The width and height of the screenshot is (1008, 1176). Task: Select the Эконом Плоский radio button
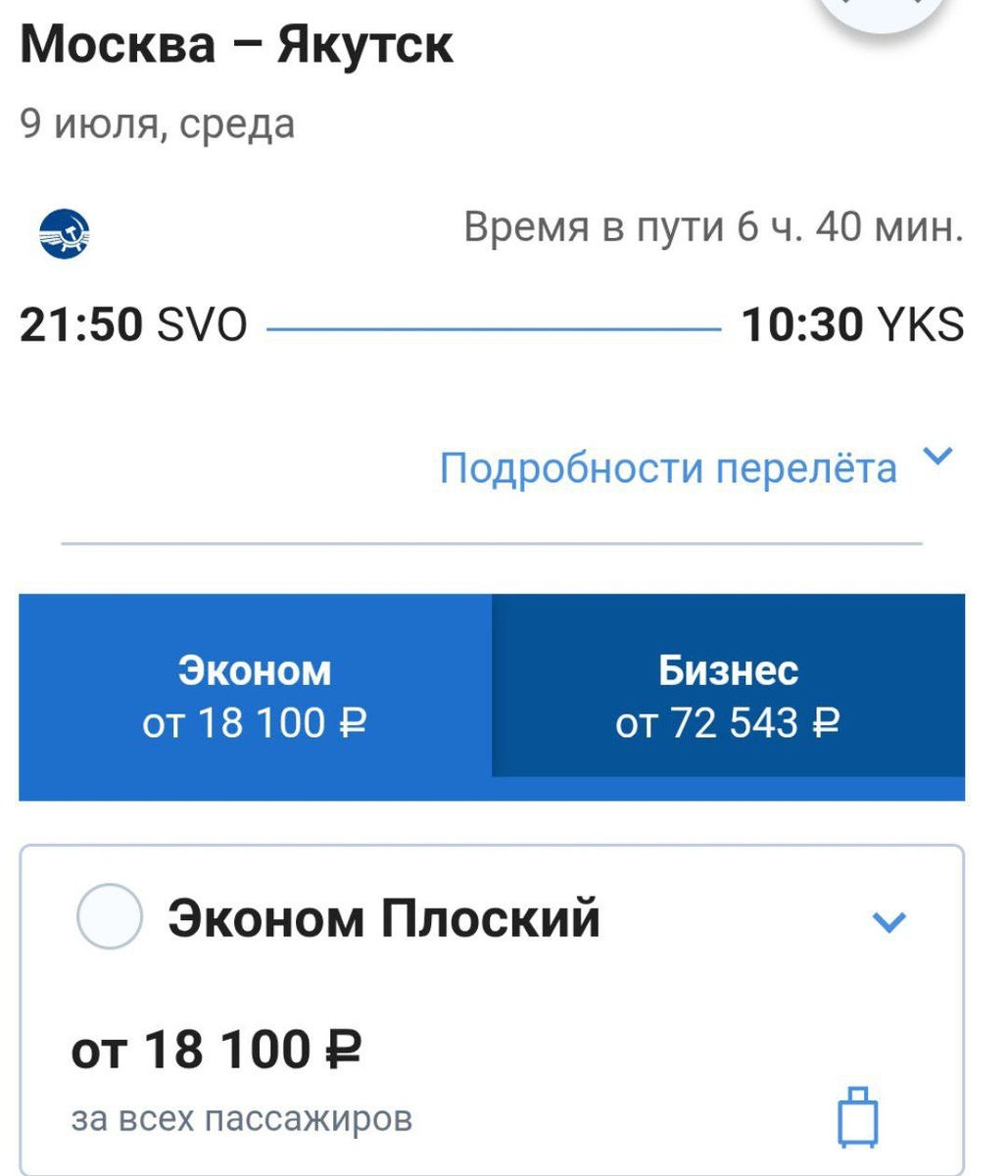pyautogui.click(x=110, y=917)
